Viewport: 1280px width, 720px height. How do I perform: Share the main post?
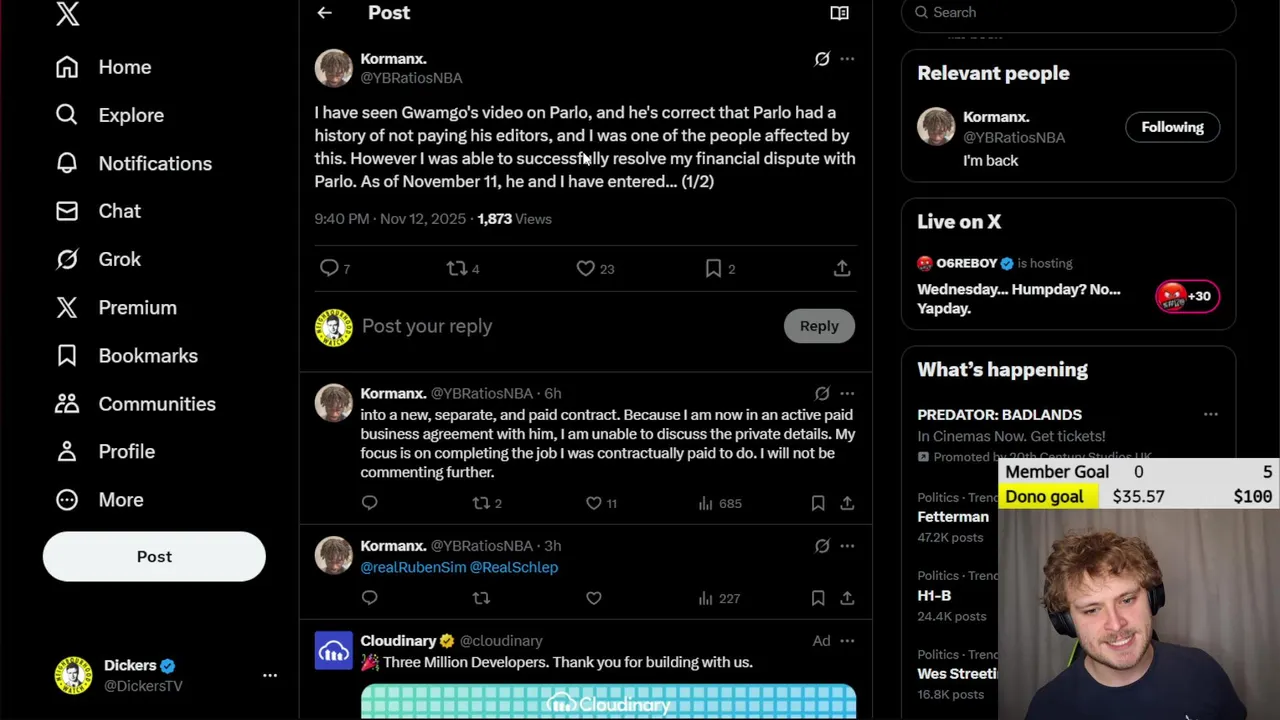pos(842,268)
